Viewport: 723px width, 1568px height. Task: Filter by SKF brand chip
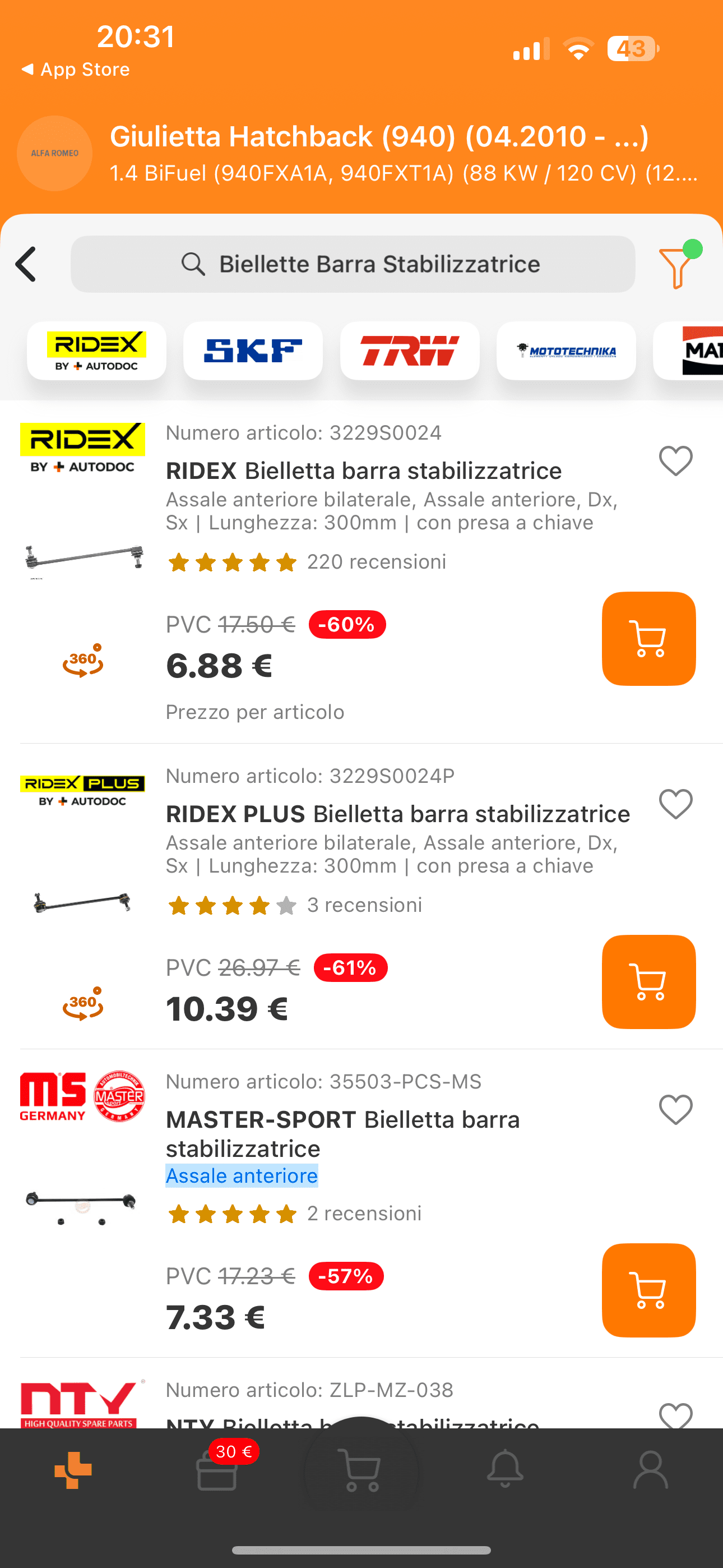(x=253, y=351)
